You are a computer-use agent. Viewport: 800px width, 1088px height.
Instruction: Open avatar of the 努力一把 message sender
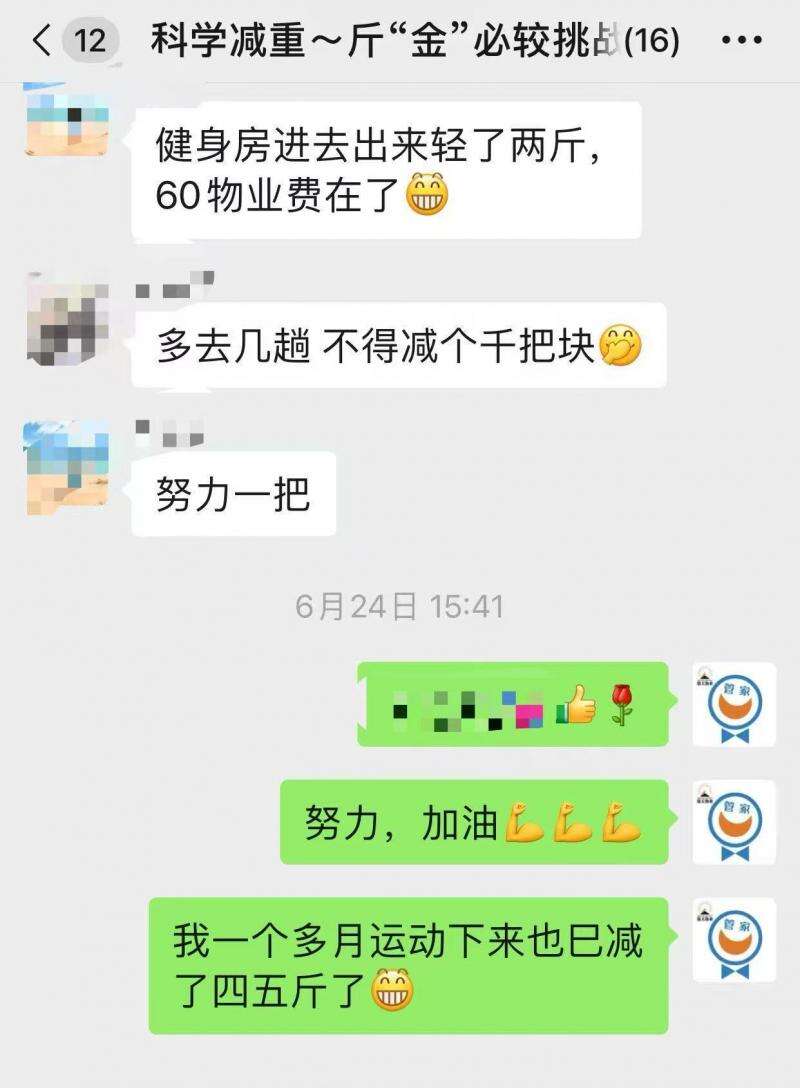[67, 467]
